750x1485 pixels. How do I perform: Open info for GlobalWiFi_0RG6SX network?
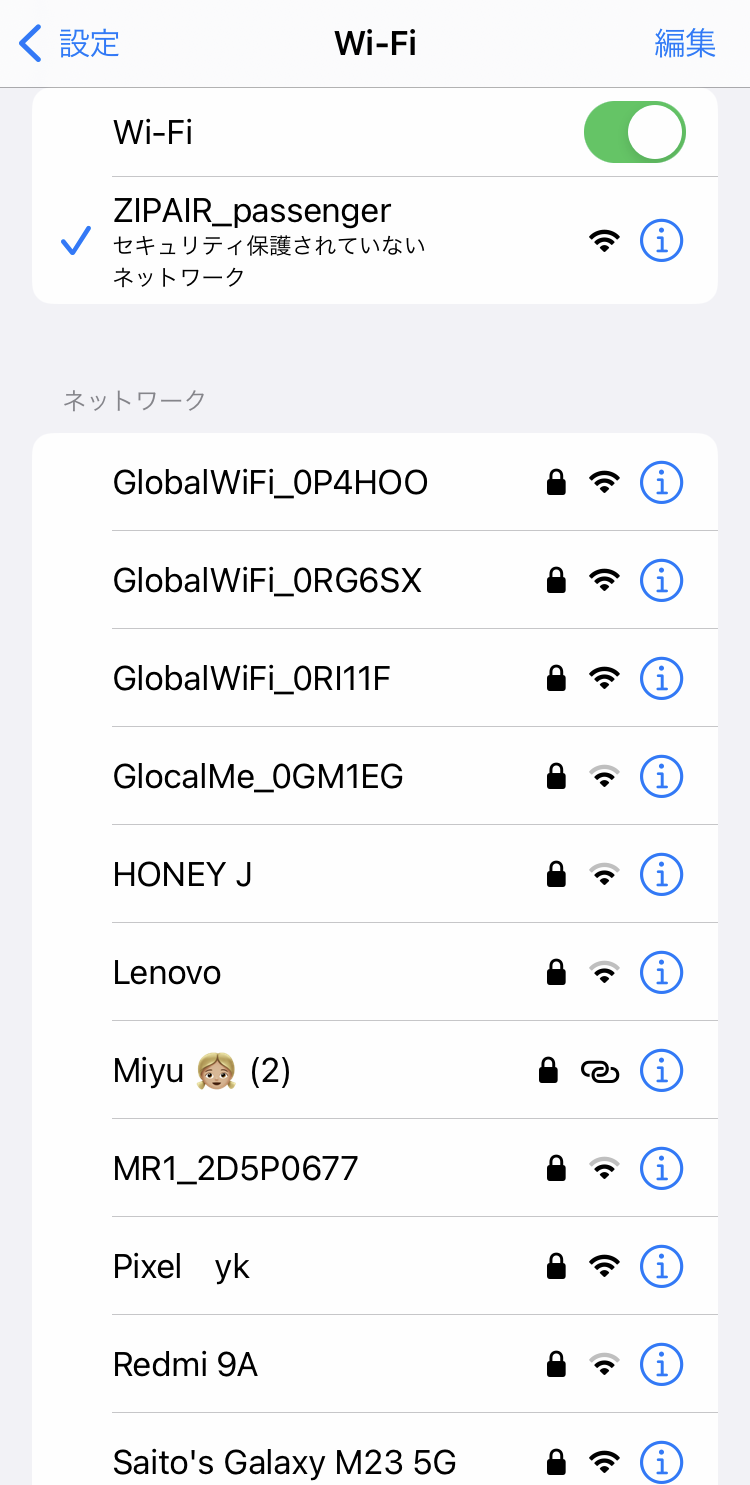tap(661, 579)
